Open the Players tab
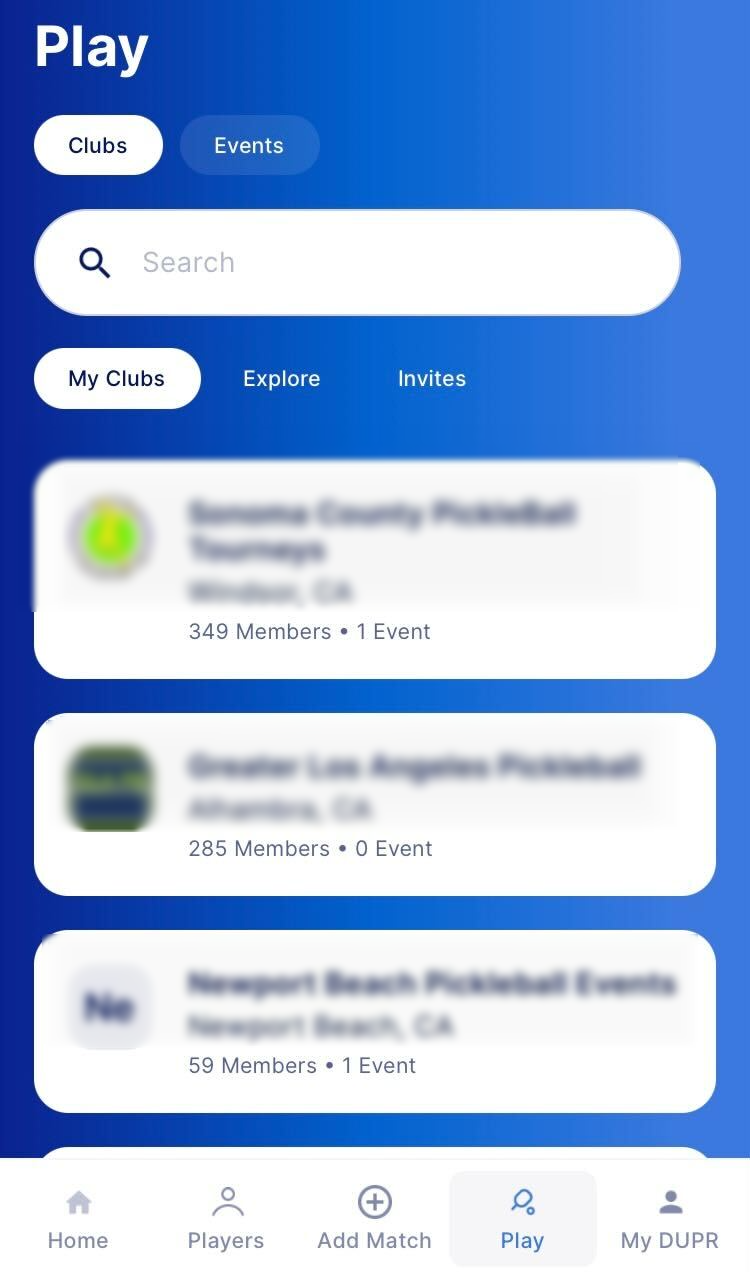 click(226, 1219)
